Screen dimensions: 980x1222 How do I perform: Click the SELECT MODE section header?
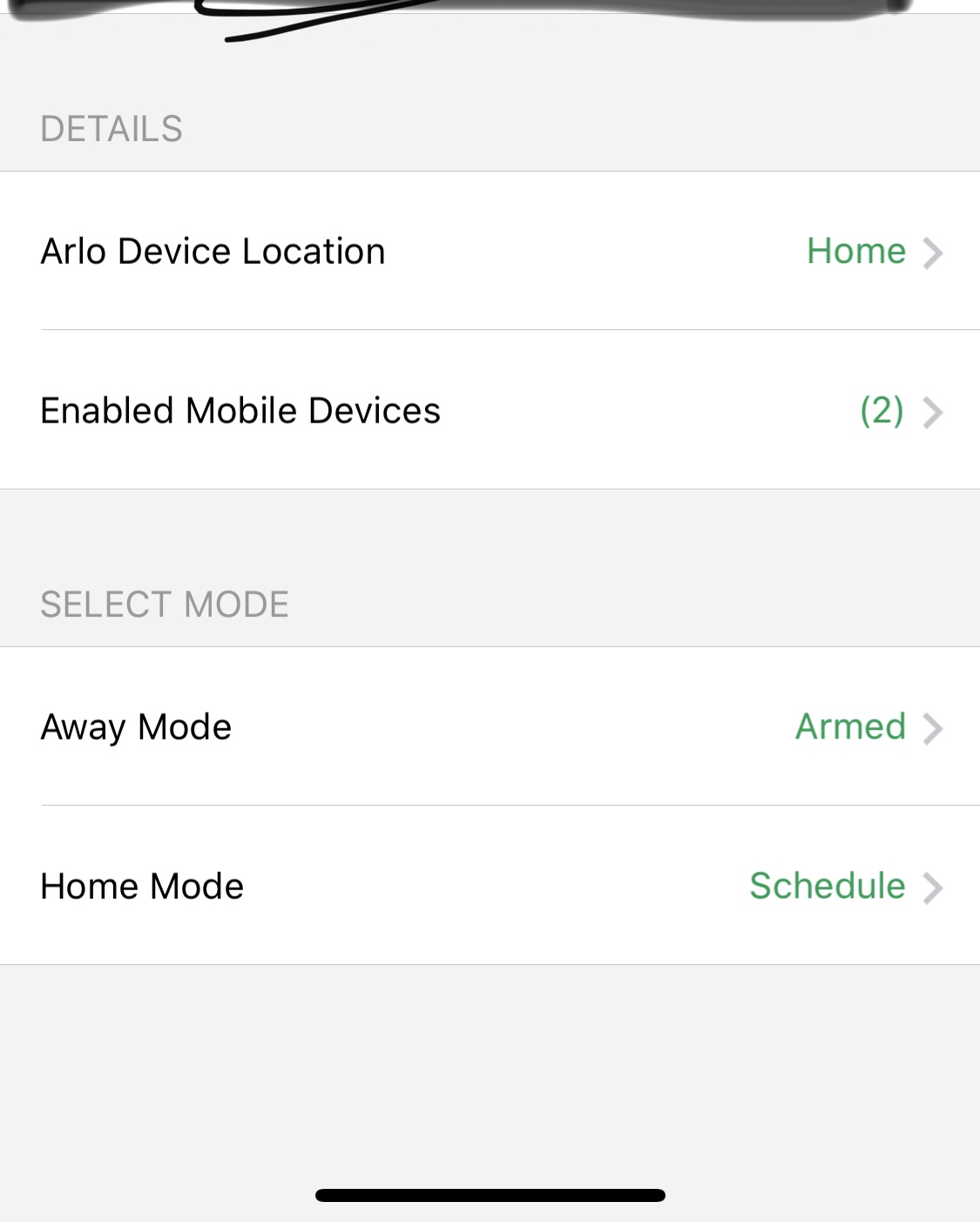[165, 603]
